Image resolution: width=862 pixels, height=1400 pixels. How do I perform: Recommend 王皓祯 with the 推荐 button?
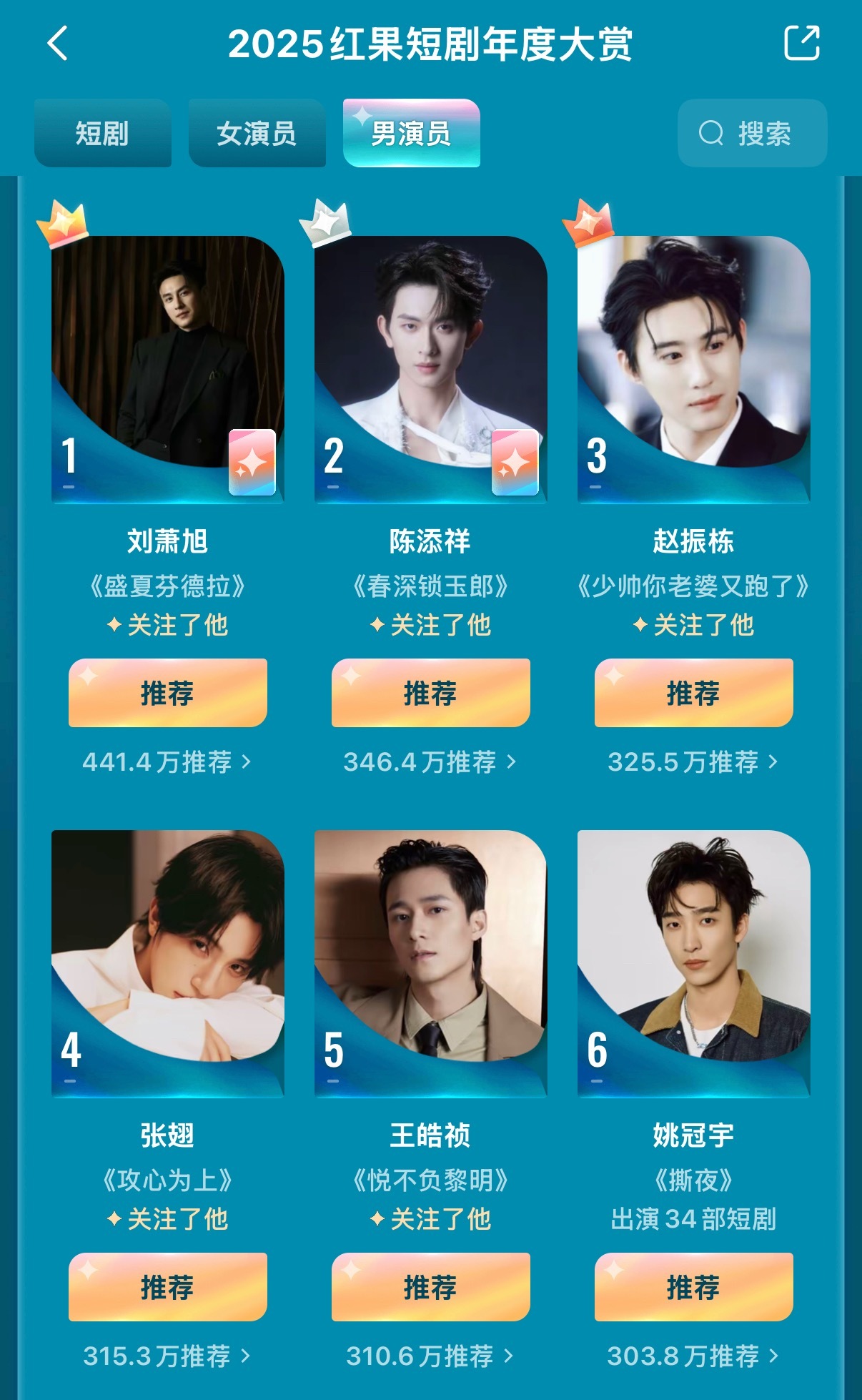point(430,1287)
